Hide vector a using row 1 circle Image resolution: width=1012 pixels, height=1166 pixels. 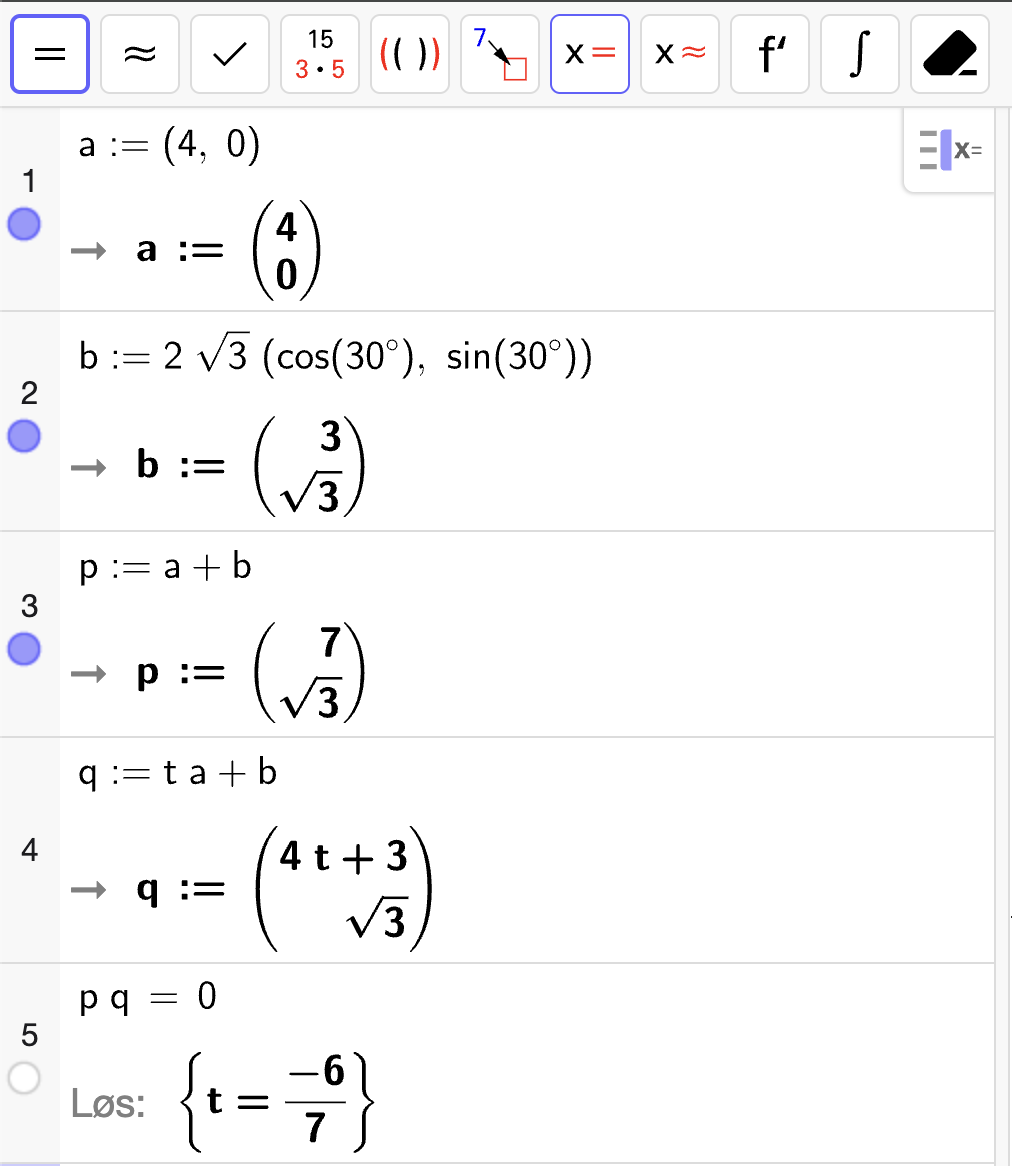tap(24, 225)
